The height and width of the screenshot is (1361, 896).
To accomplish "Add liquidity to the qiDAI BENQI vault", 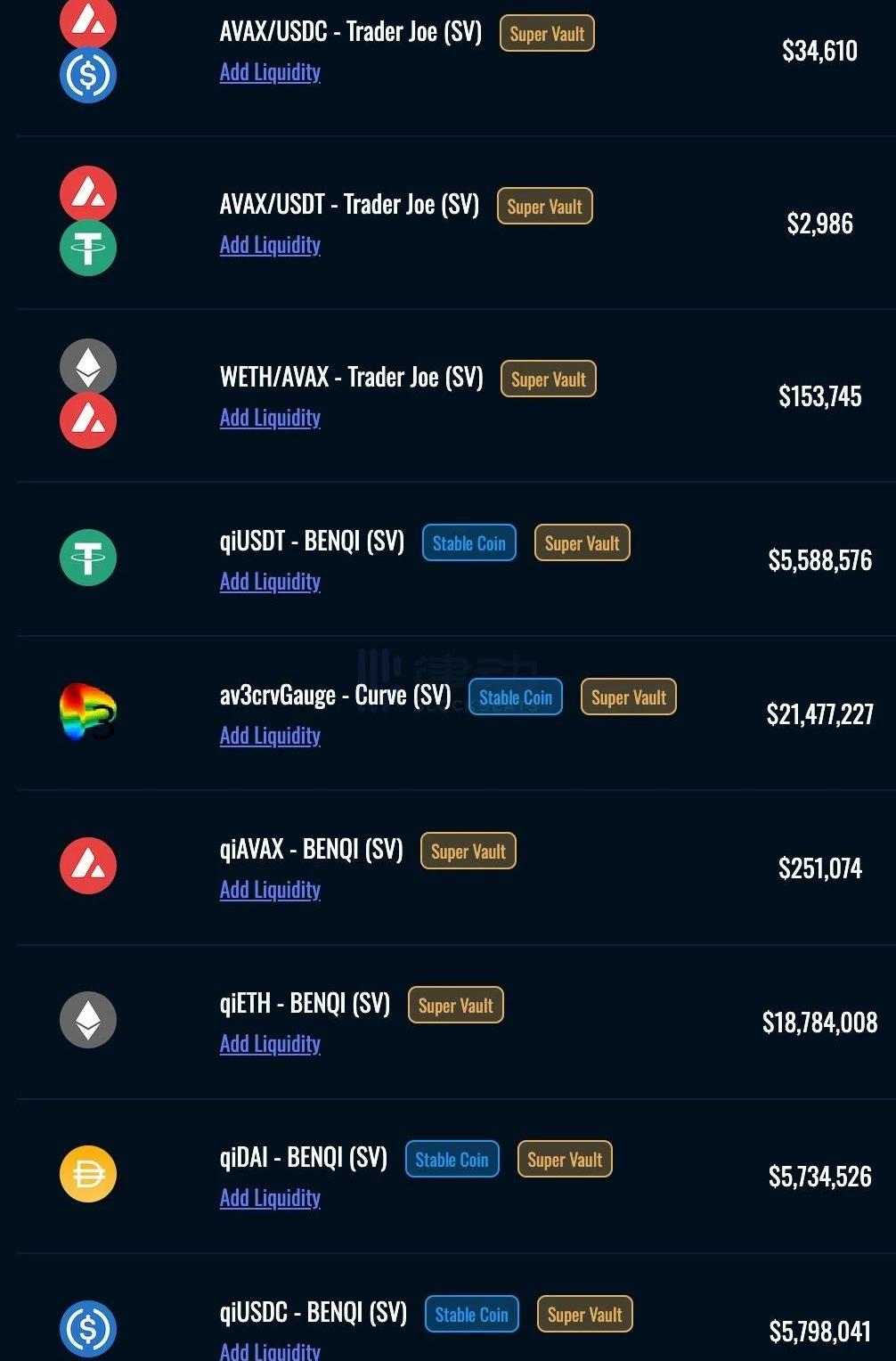I will click(x=270, y=1198).
